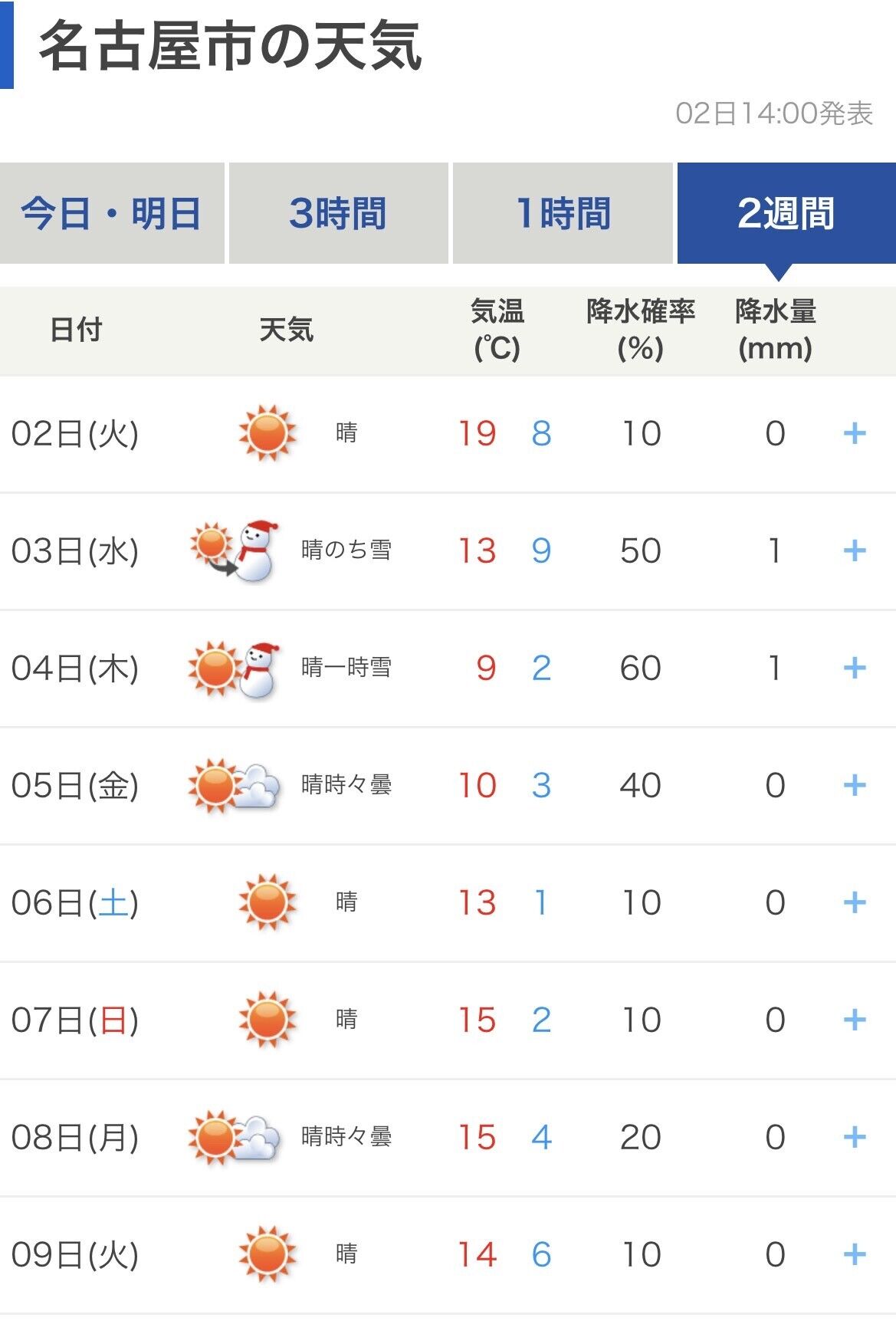Image resolution: width=896 pixels, height=1321 pixels.
Task: Show more for 08日(月)
Action: [x=854, y=1138]
